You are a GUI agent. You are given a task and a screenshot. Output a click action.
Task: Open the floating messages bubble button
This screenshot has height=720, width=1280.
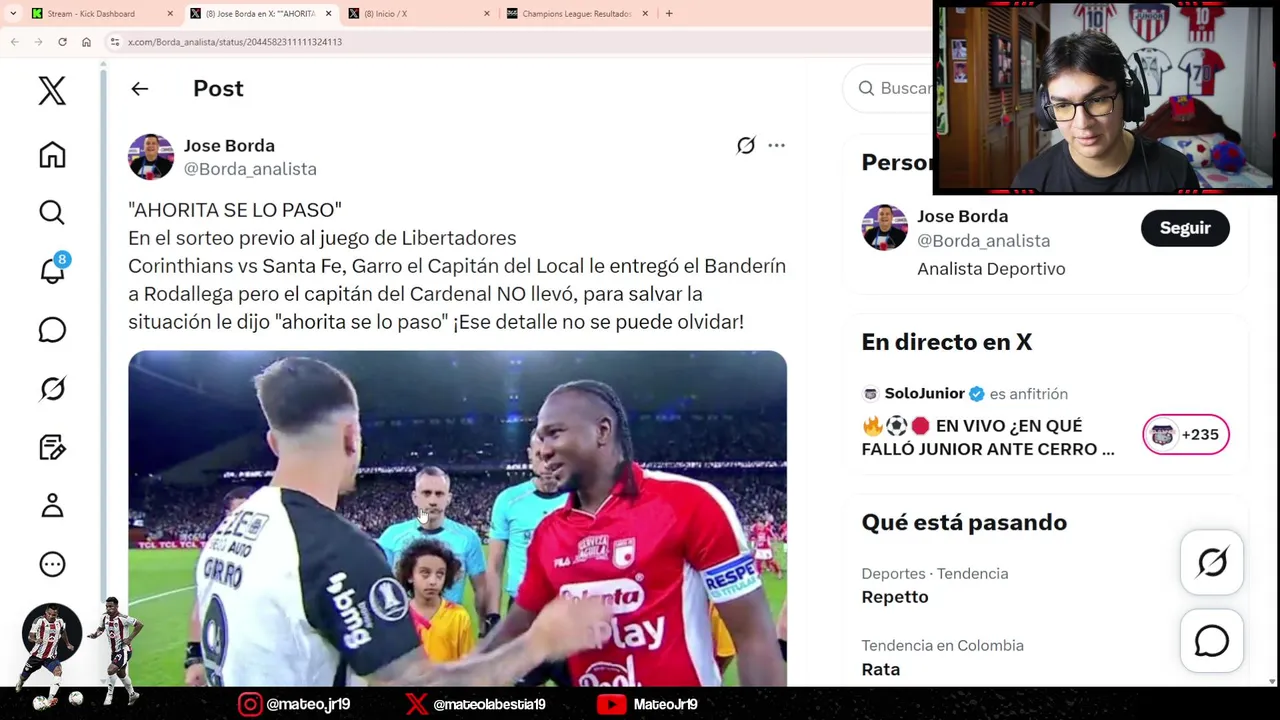[x=1211, y=641]
